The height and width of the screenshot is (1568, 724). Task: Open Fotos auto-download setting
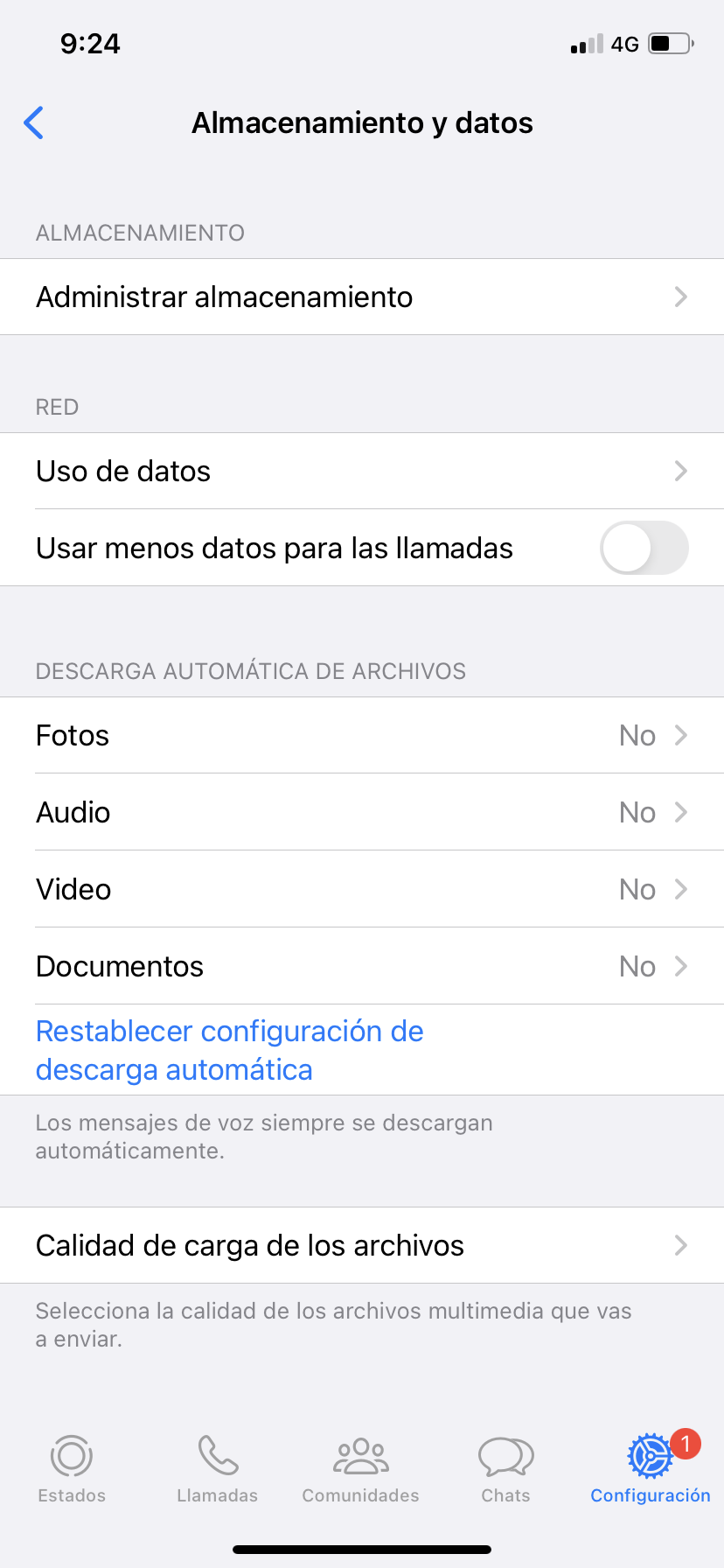[x=362, y=736]
